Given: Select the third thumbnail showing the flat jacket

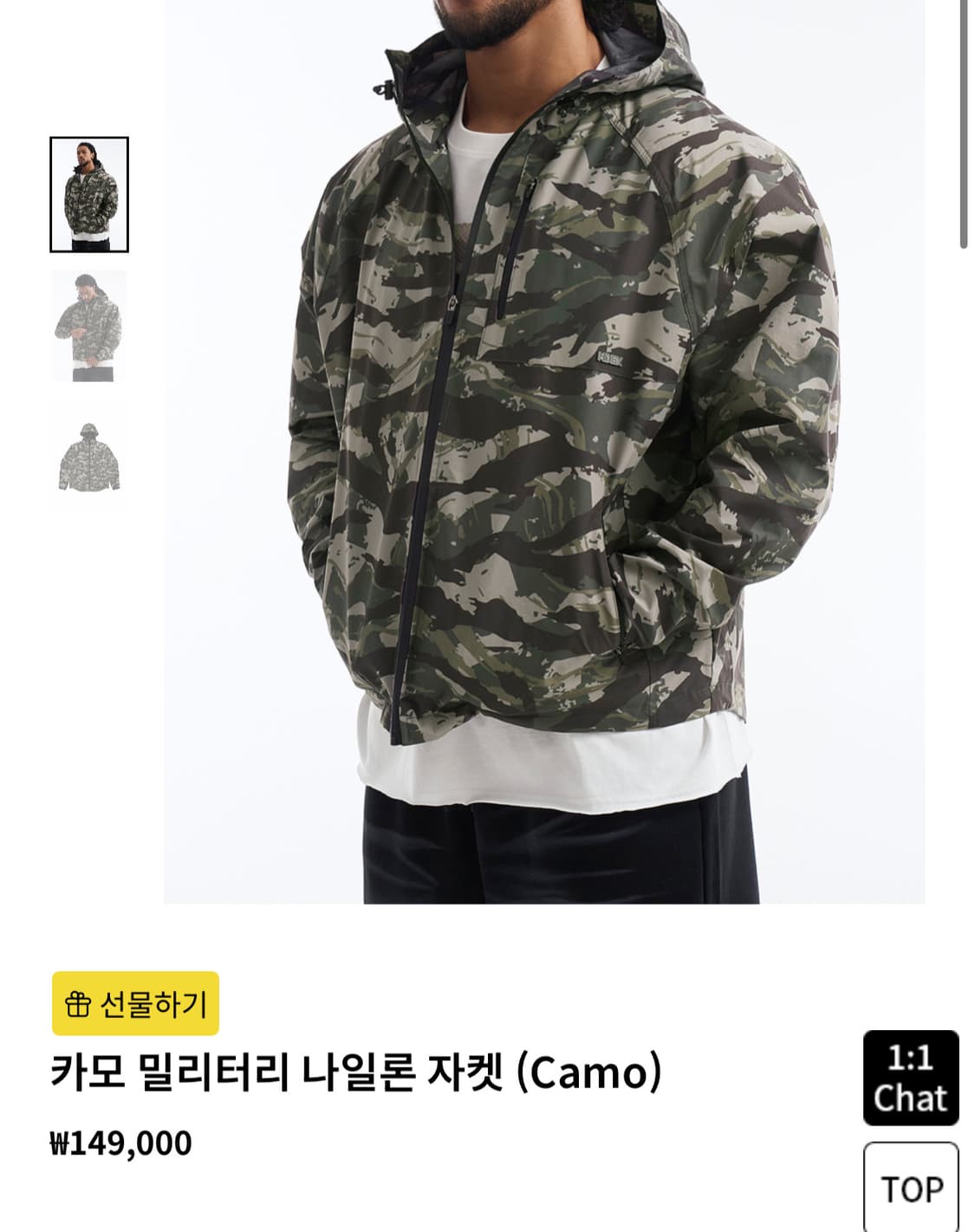Looking at the screenshot, I should point(91,457).
